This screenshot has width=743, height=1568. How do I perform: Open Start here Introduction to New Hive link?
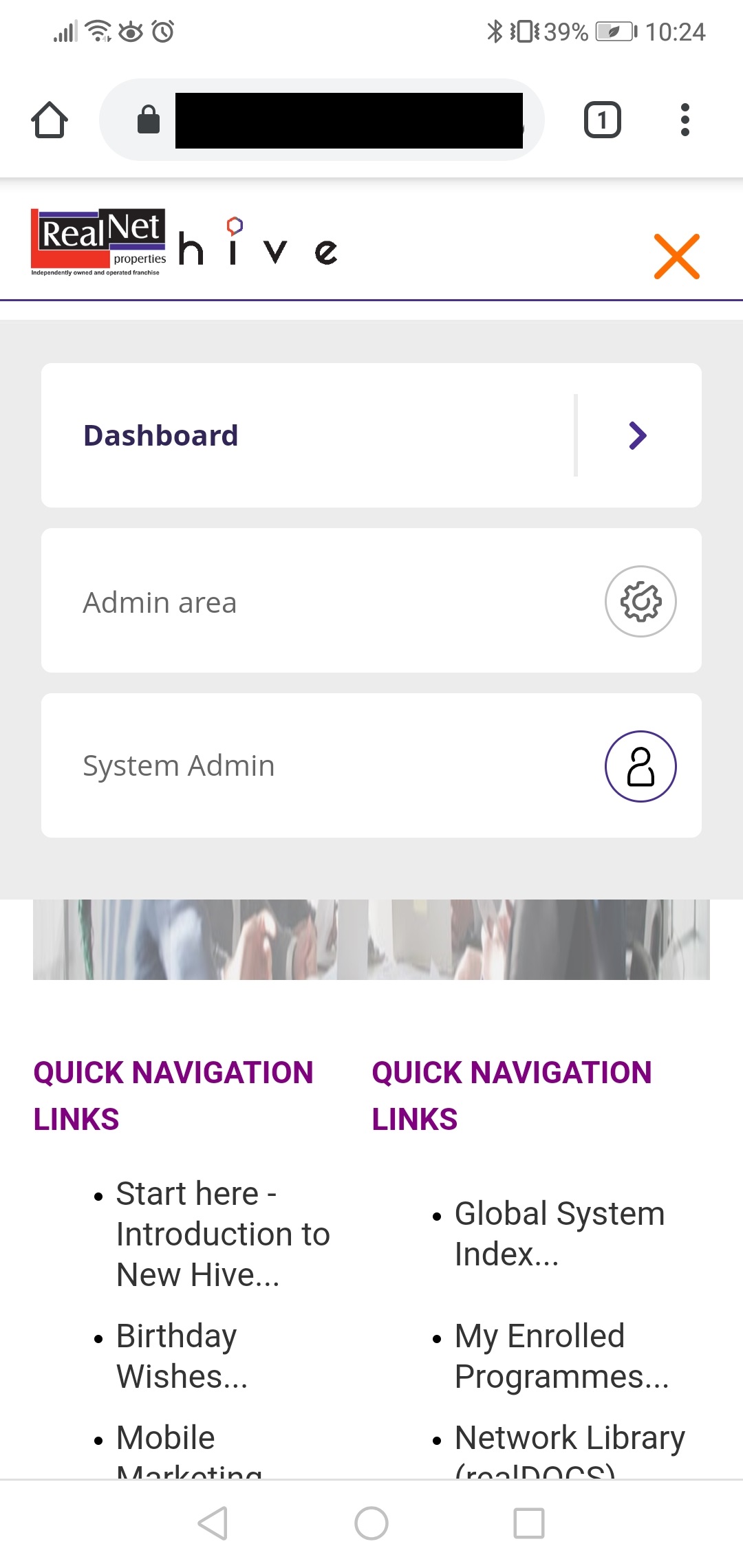coord(222,1234)
